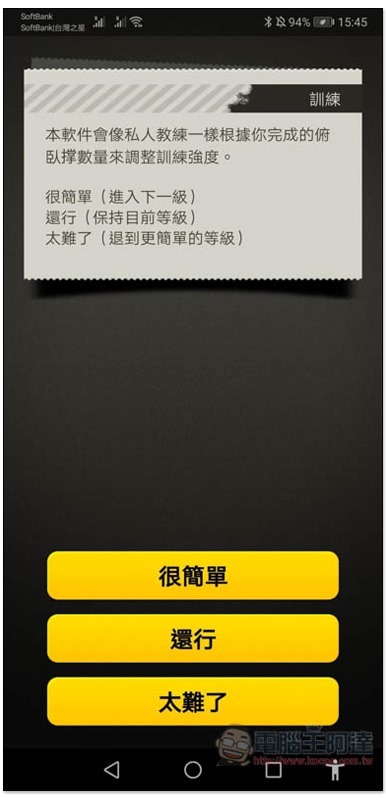Choose the 還行 option
Viewport: 386px width, 800px height.
click(x=193, y=638)
